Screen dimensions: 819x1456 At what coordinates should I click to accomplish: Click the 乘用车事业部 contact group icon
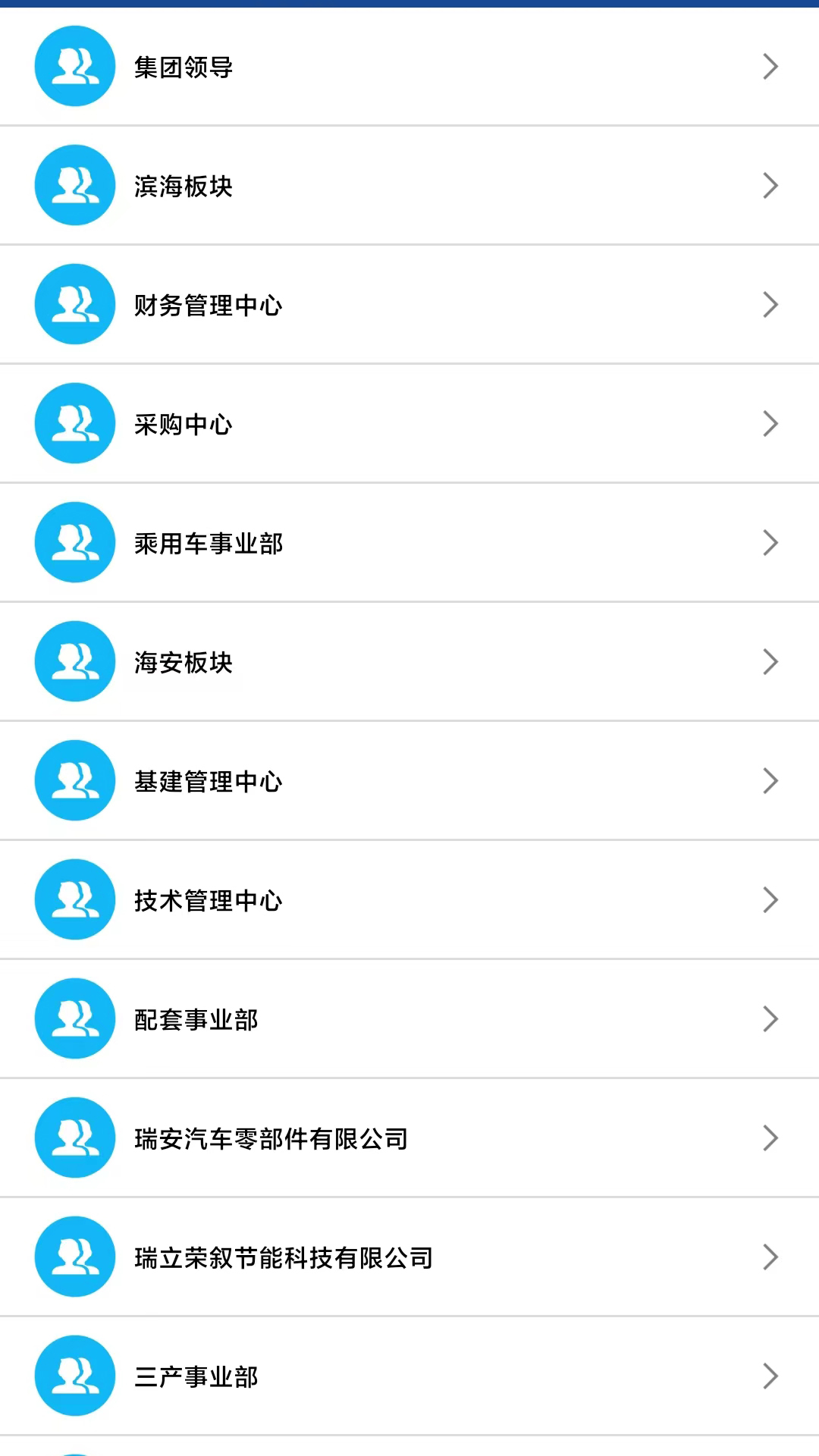coord(74,542)
